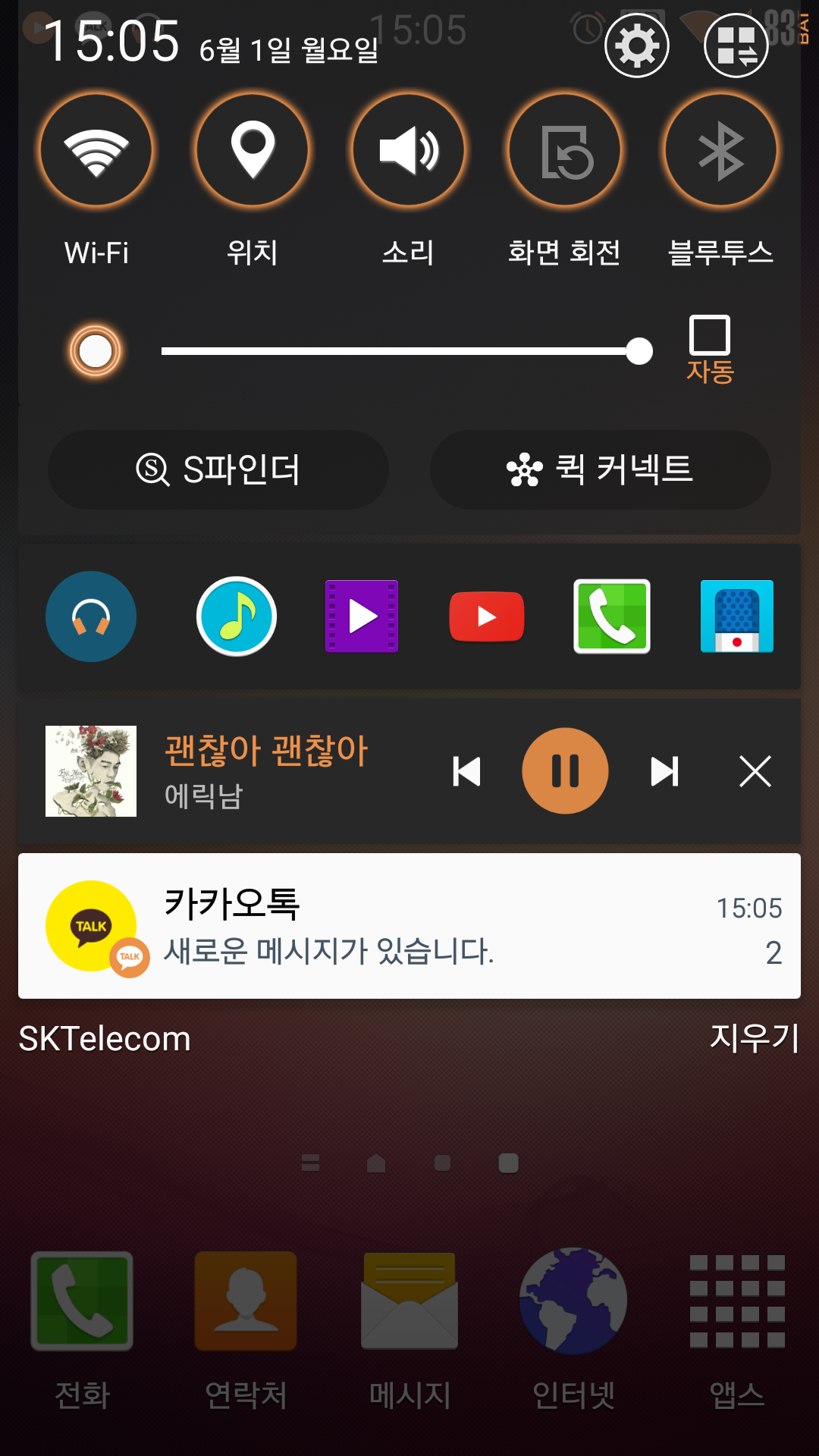The height and width of the screenshot is (1456, 819).
Task: Skip to the next track
Action: click(x=664, y=772)
